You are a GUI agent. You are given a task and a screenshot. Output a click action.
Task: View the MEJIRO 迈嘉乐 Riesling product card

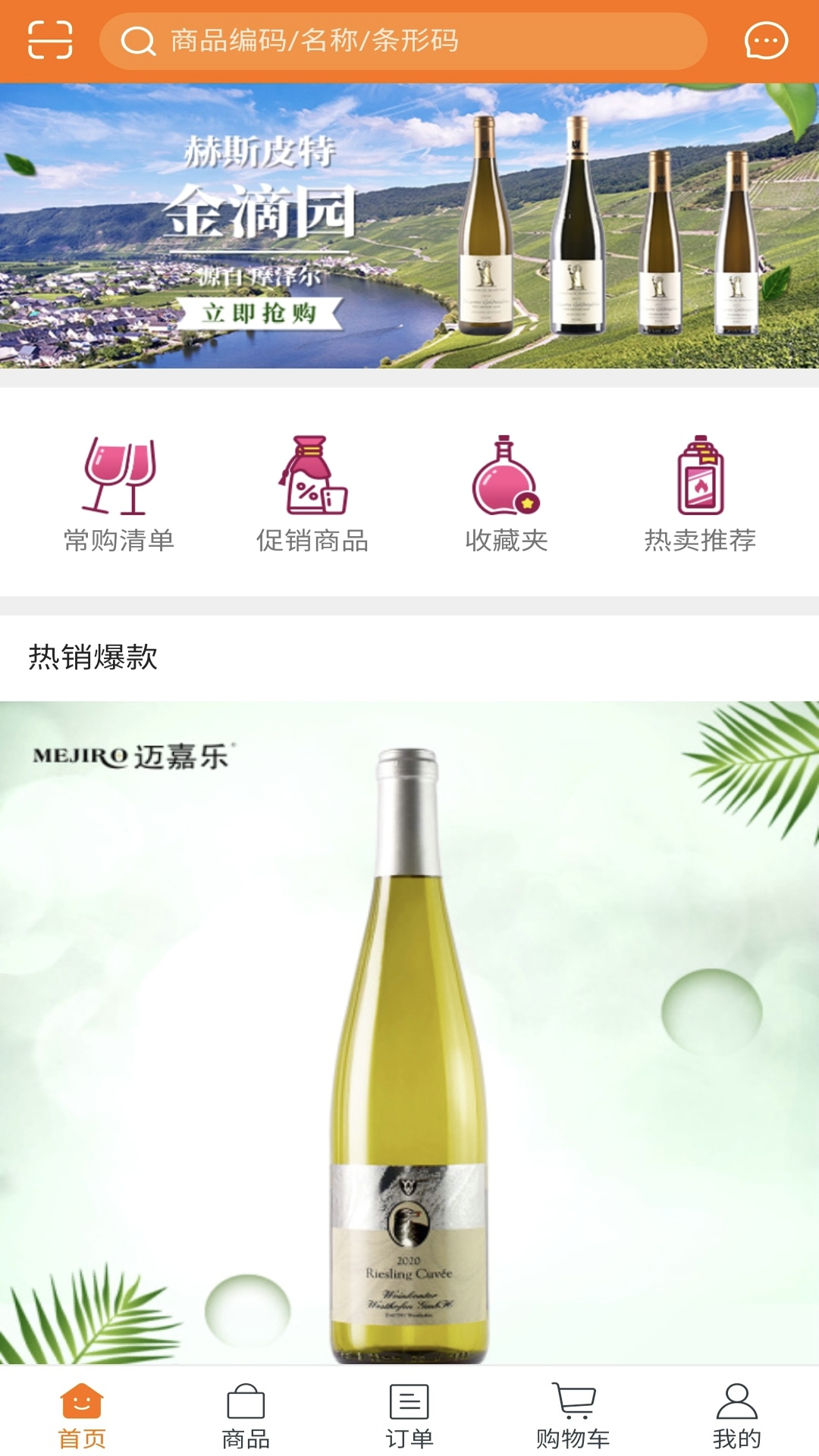[409, 1033]
